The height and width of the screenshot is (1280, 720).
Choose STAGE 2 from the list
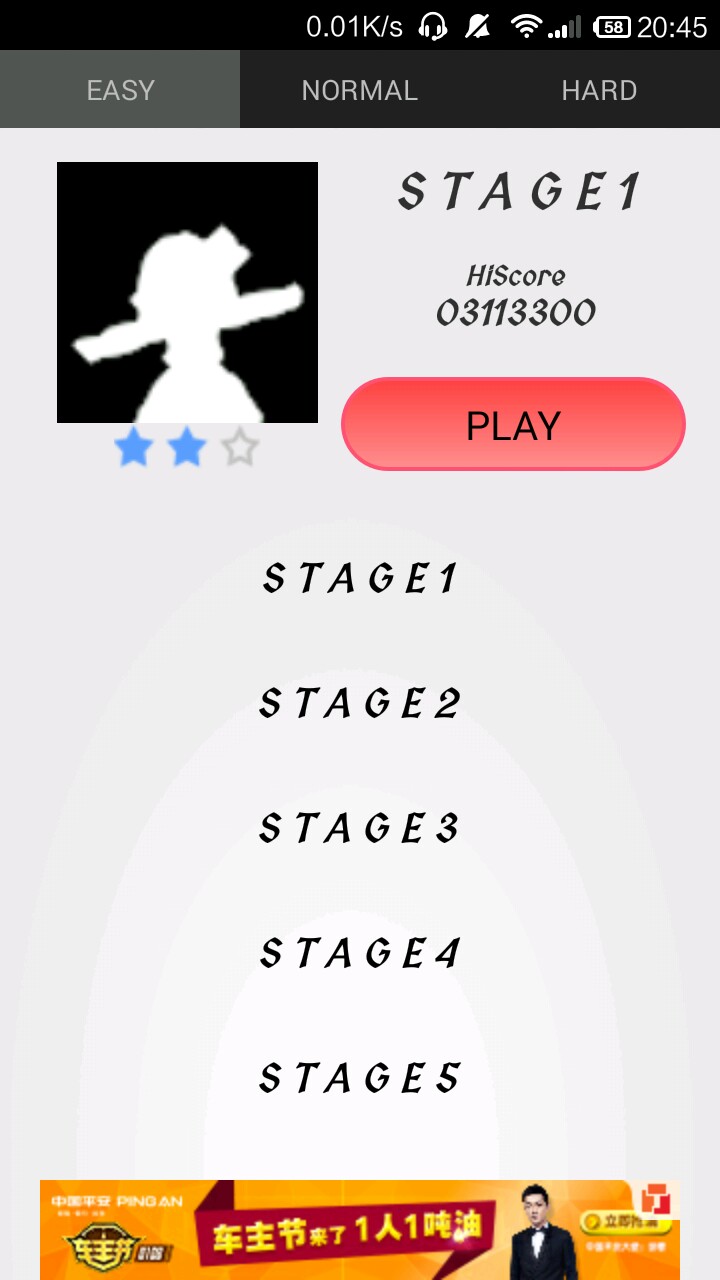(x=360, y=703)
